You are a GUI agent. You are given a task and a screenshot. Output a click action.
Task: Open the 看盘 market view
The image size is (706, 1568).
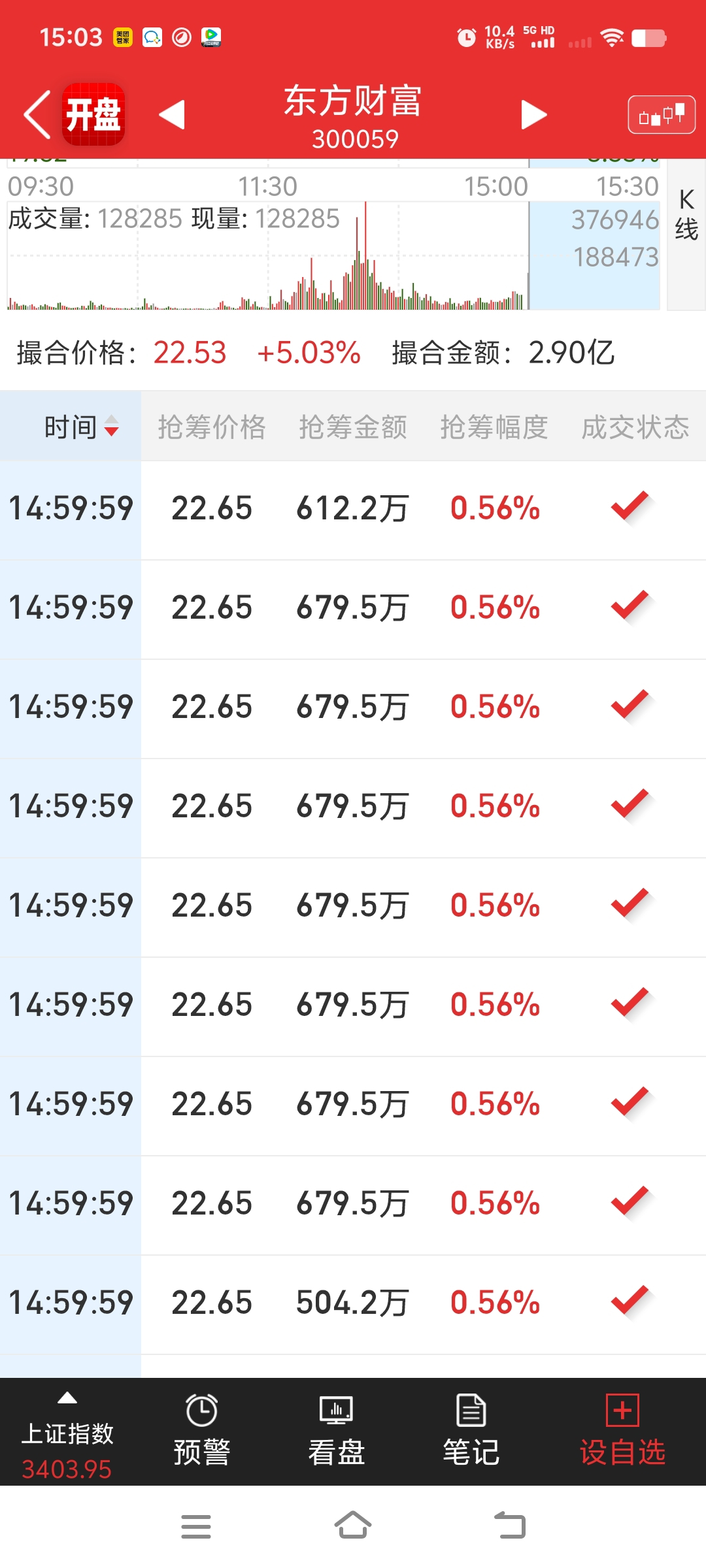click(x=337, y=1431)
